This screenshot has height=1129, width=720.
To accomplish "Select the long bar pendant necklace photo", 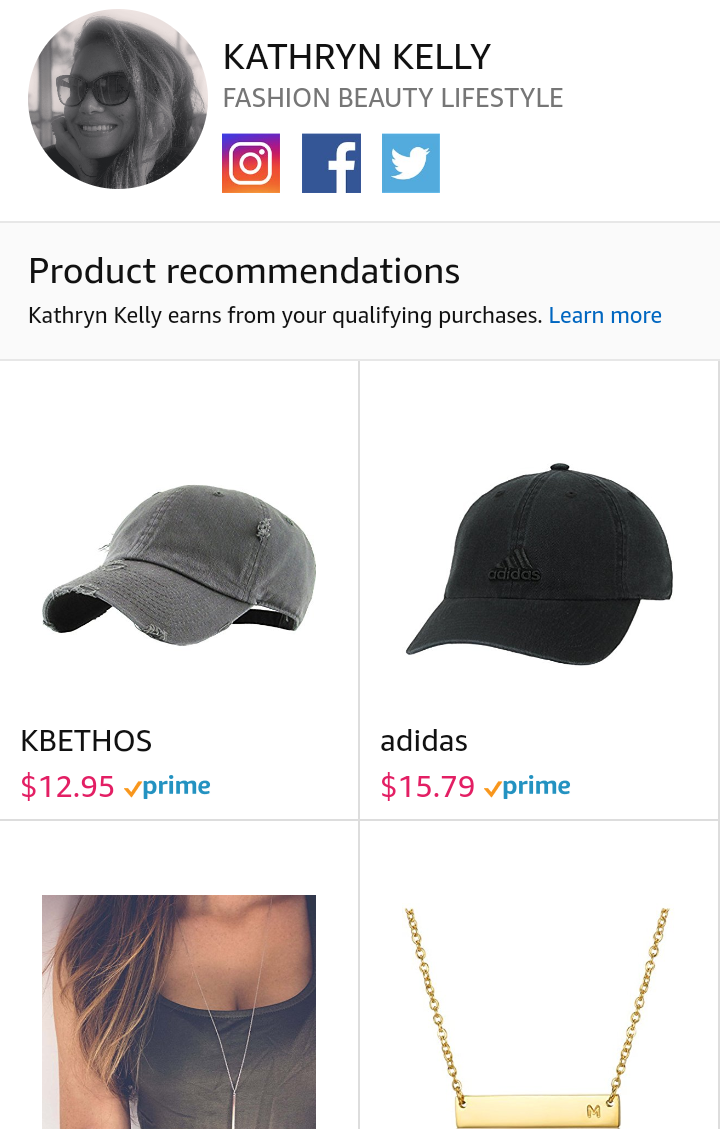I will 179,1010.
